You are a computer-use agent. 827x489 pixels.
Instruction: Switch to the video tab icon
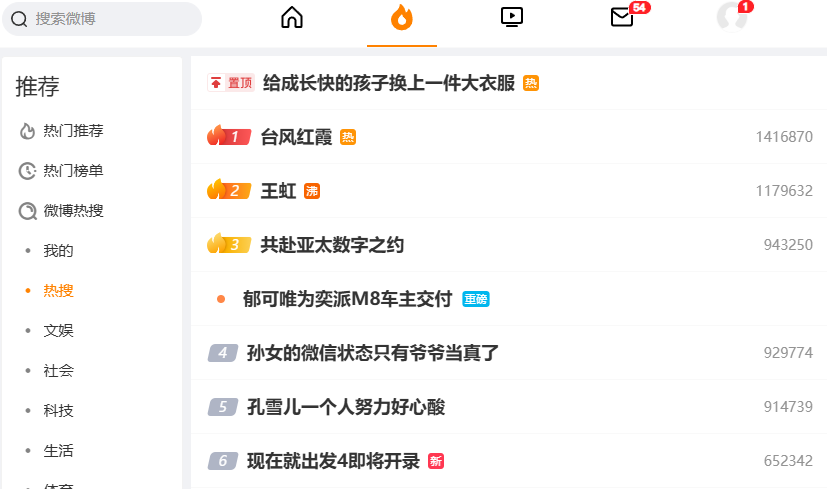coord(512,17)
